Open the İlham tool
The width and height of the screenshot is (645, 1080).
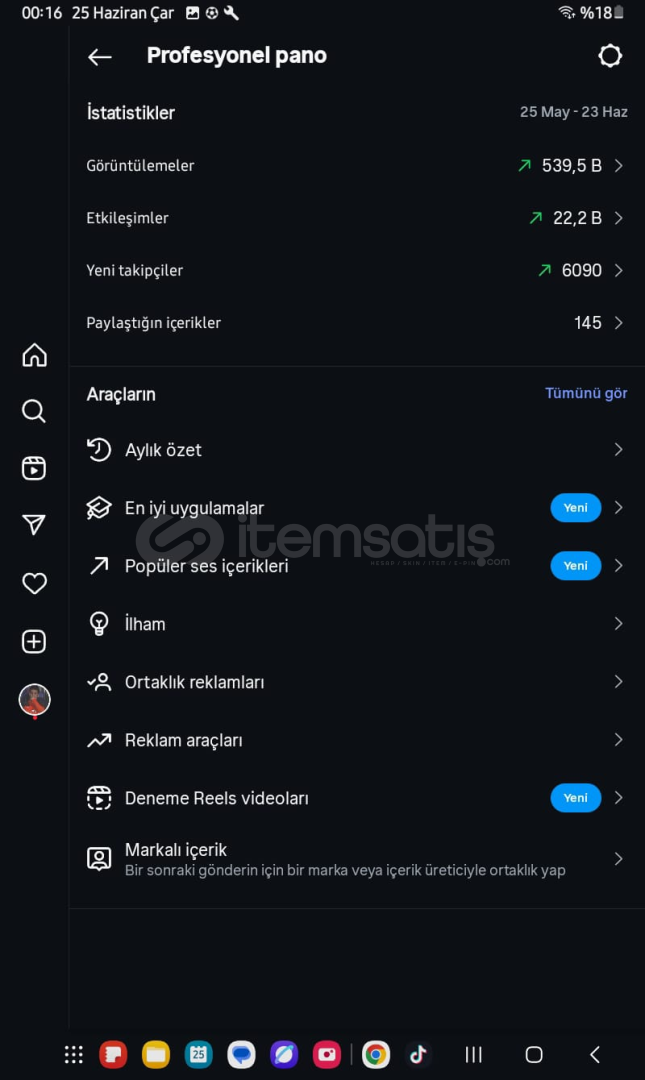[356, 623]
